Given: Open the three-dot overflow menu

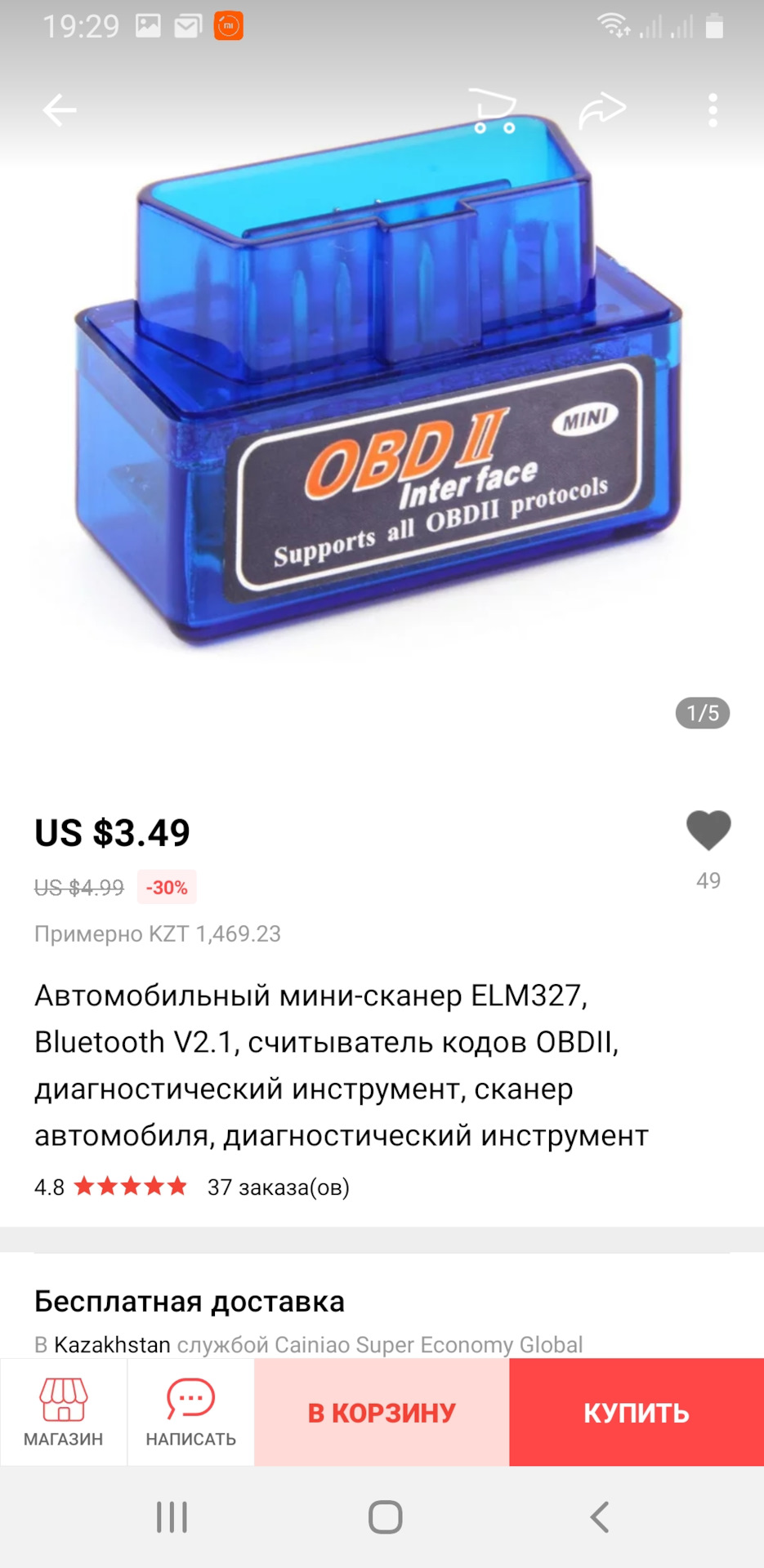Looking at the screenshot, I should 713,110.
